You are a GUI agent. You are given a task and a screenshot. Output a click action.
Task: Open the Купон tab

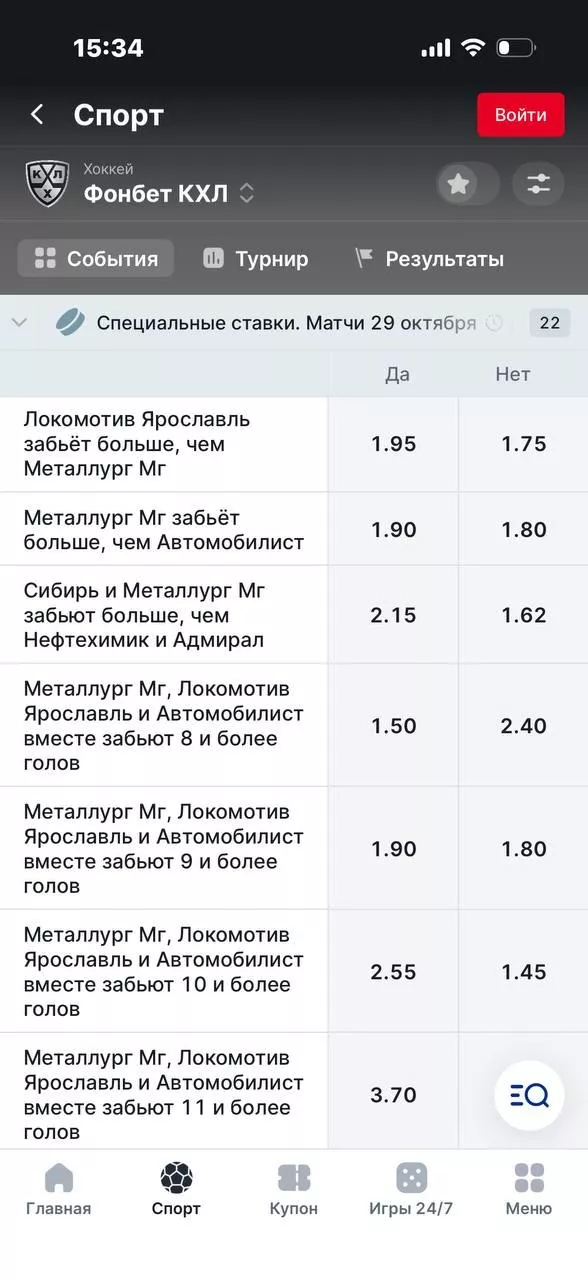click(294, 1190)
